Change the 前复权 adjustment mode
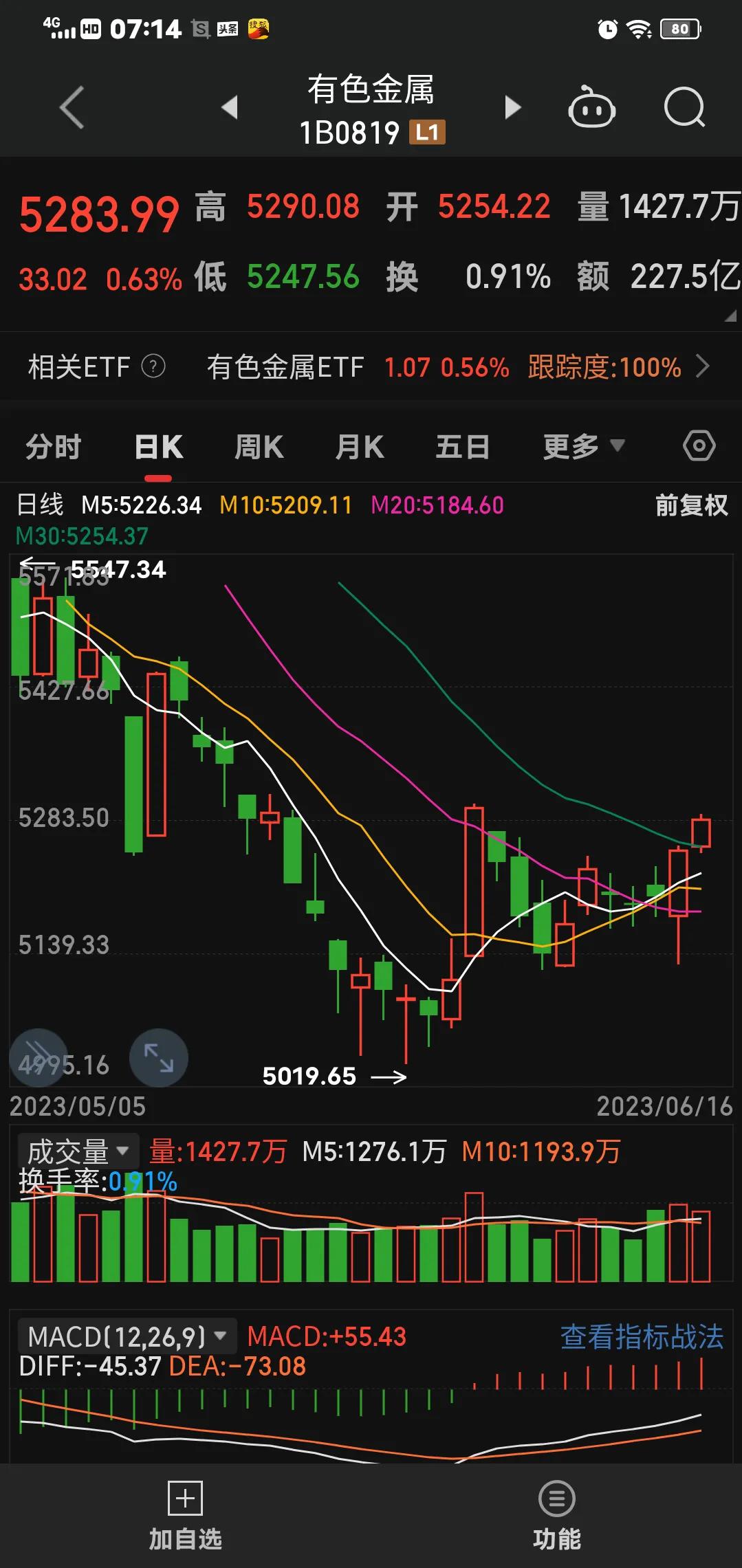The width and height of the screenshot is (742, 1568). 690,505
